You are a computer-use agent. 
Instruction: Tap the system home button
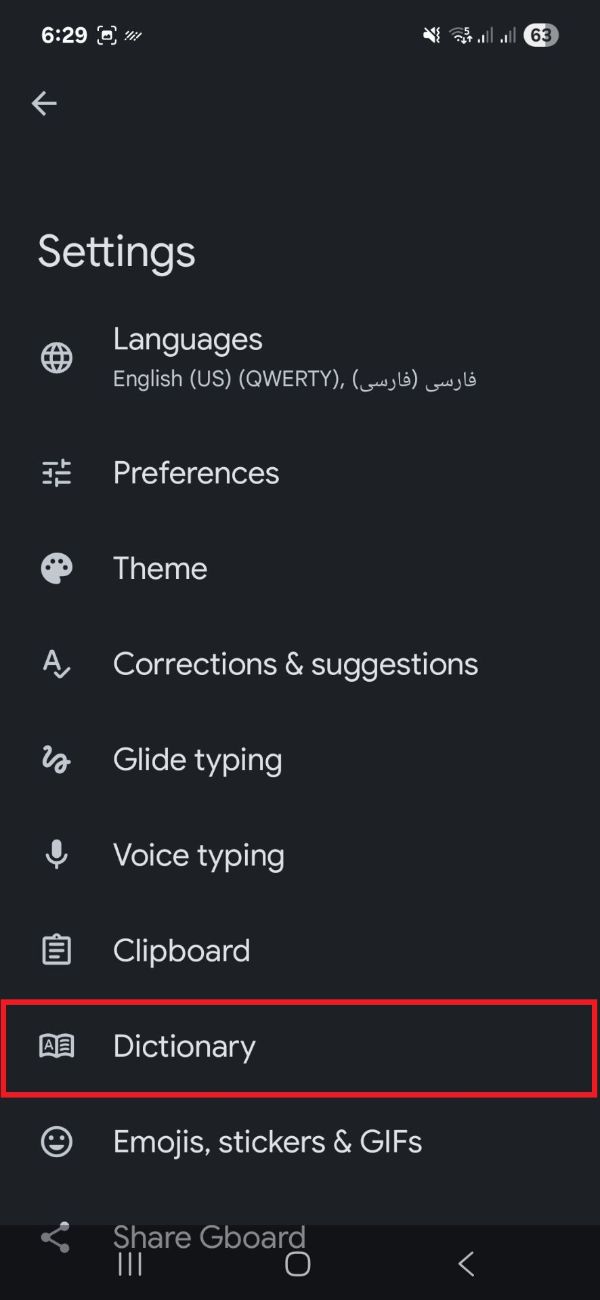tap(298, 1265)
